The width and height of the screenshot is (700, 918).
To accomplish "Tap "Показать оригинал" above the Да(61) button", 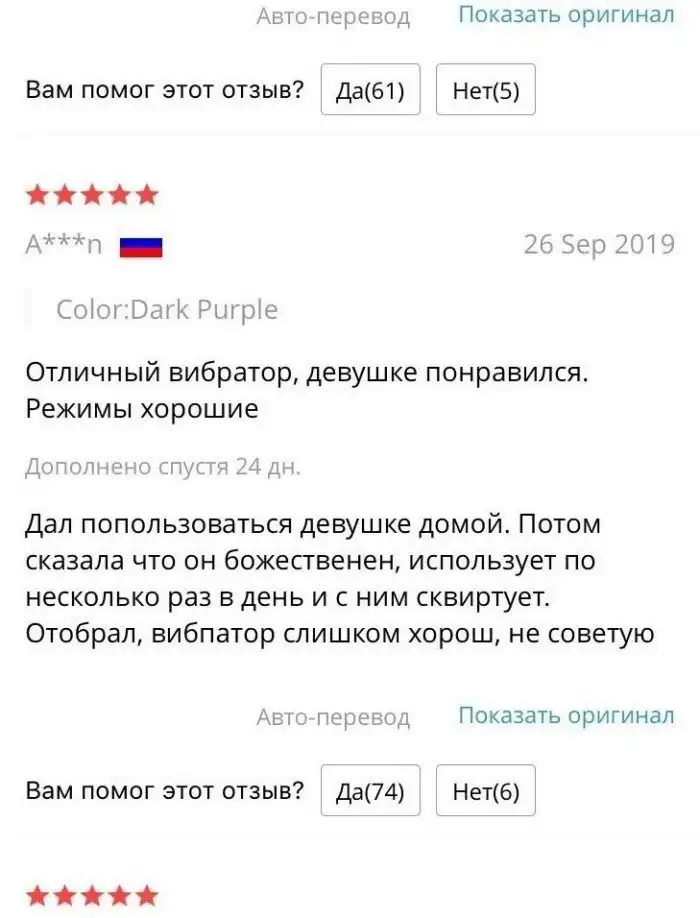I will [566, 15].
